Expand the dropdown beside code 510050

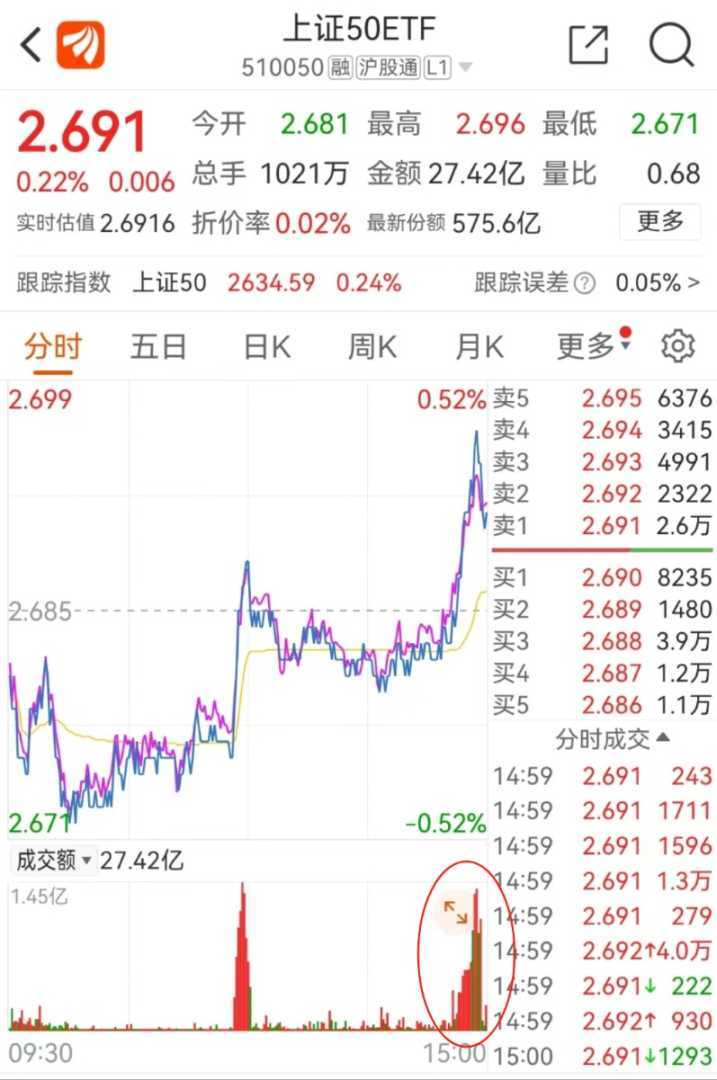click(465, 68)
